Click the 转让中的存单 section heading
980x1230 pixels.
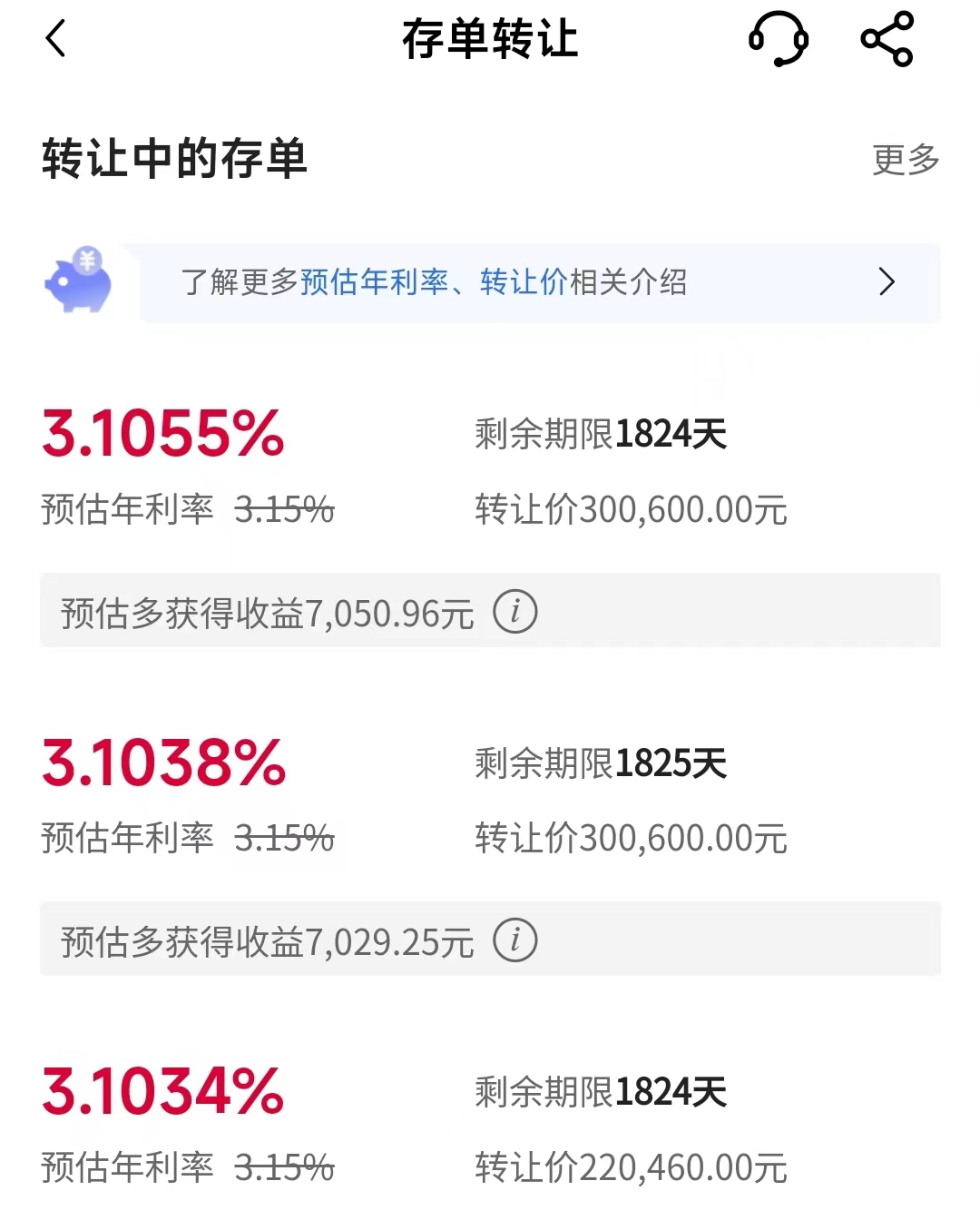coord(172,159)
